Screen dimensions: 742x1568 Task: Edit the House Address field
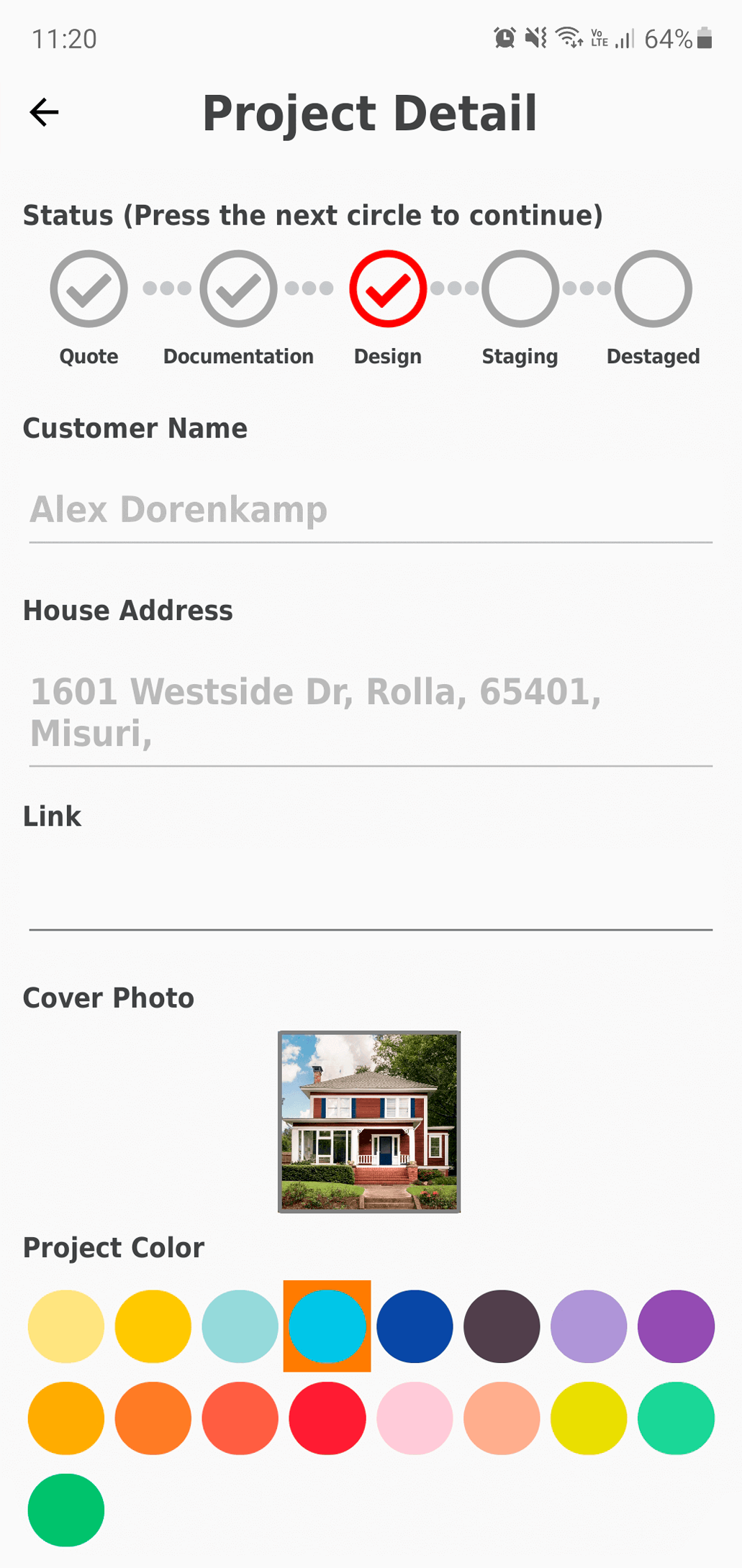(370, 712)
